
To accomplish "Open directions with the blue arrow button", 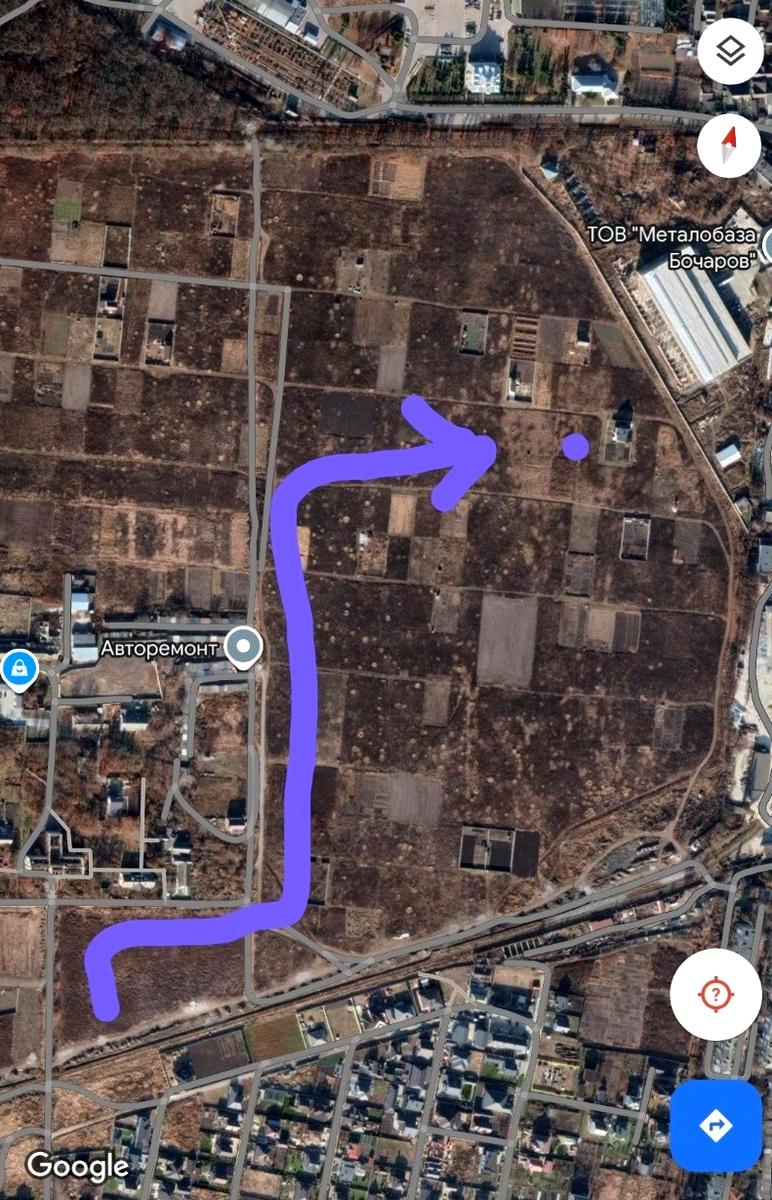I will [715, 1126].
